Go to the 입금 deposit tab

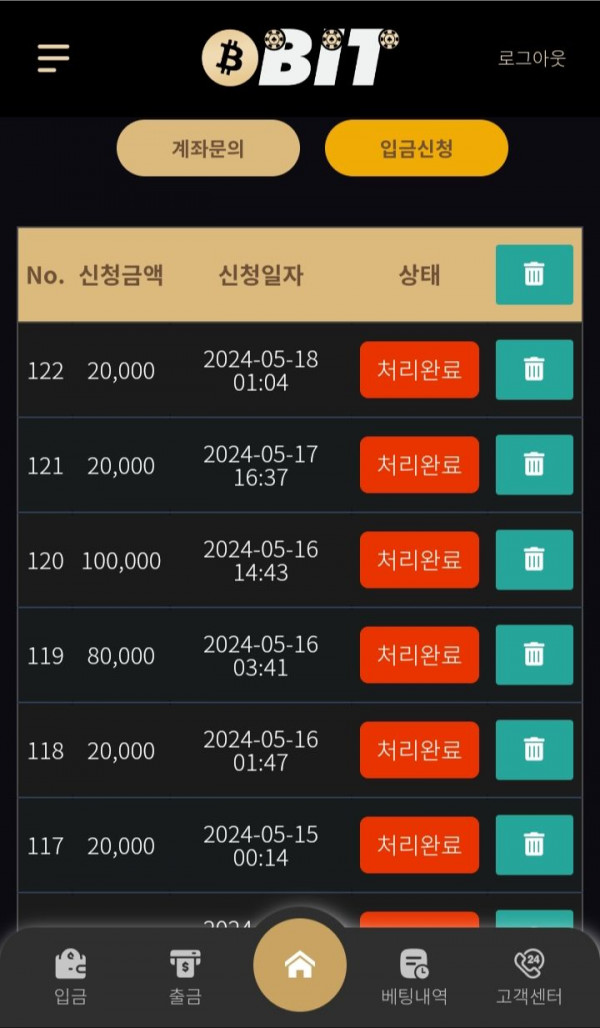tap(70, 977)
